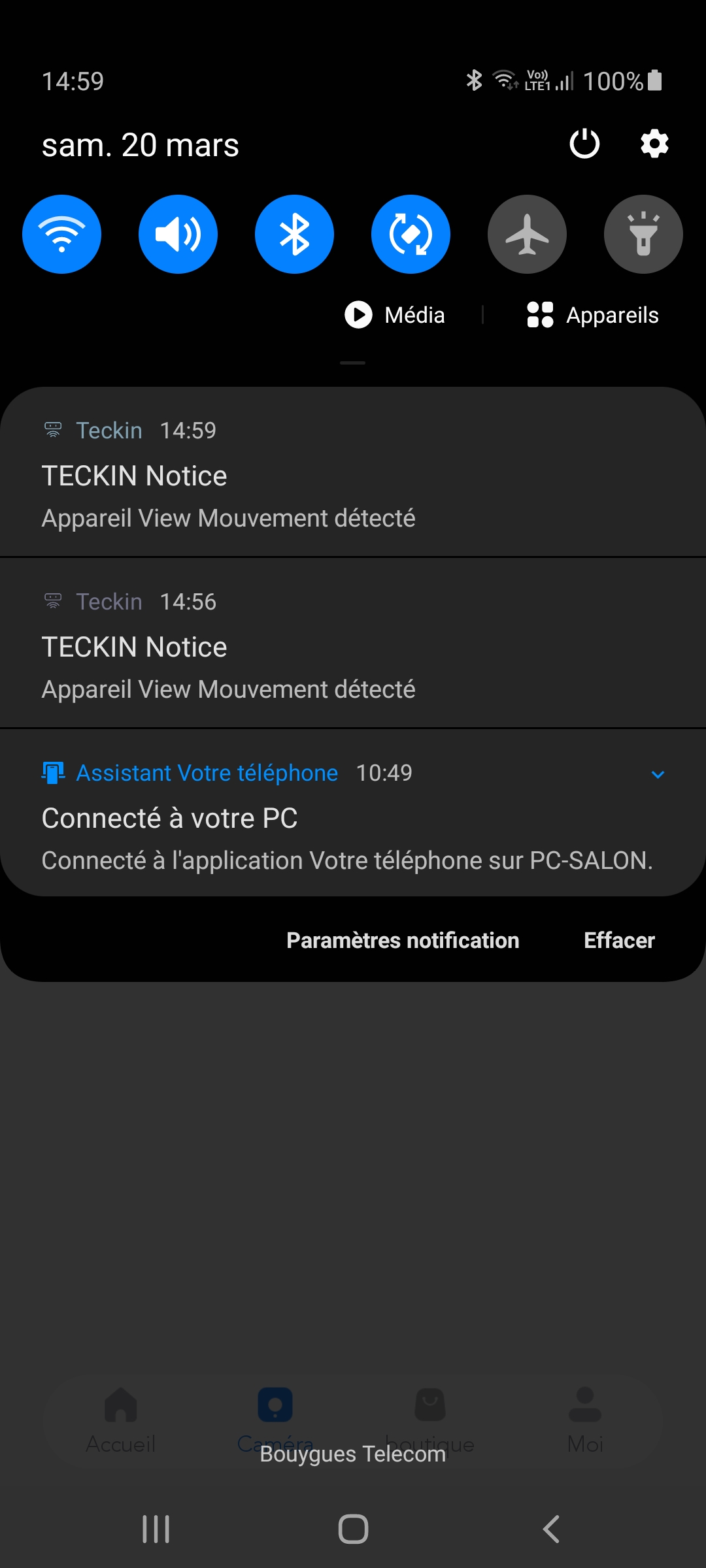This screenshot has height=1568, width=706.
Task: Turn off the Wi-Fi quick toggle
Action: click(62, 234)
